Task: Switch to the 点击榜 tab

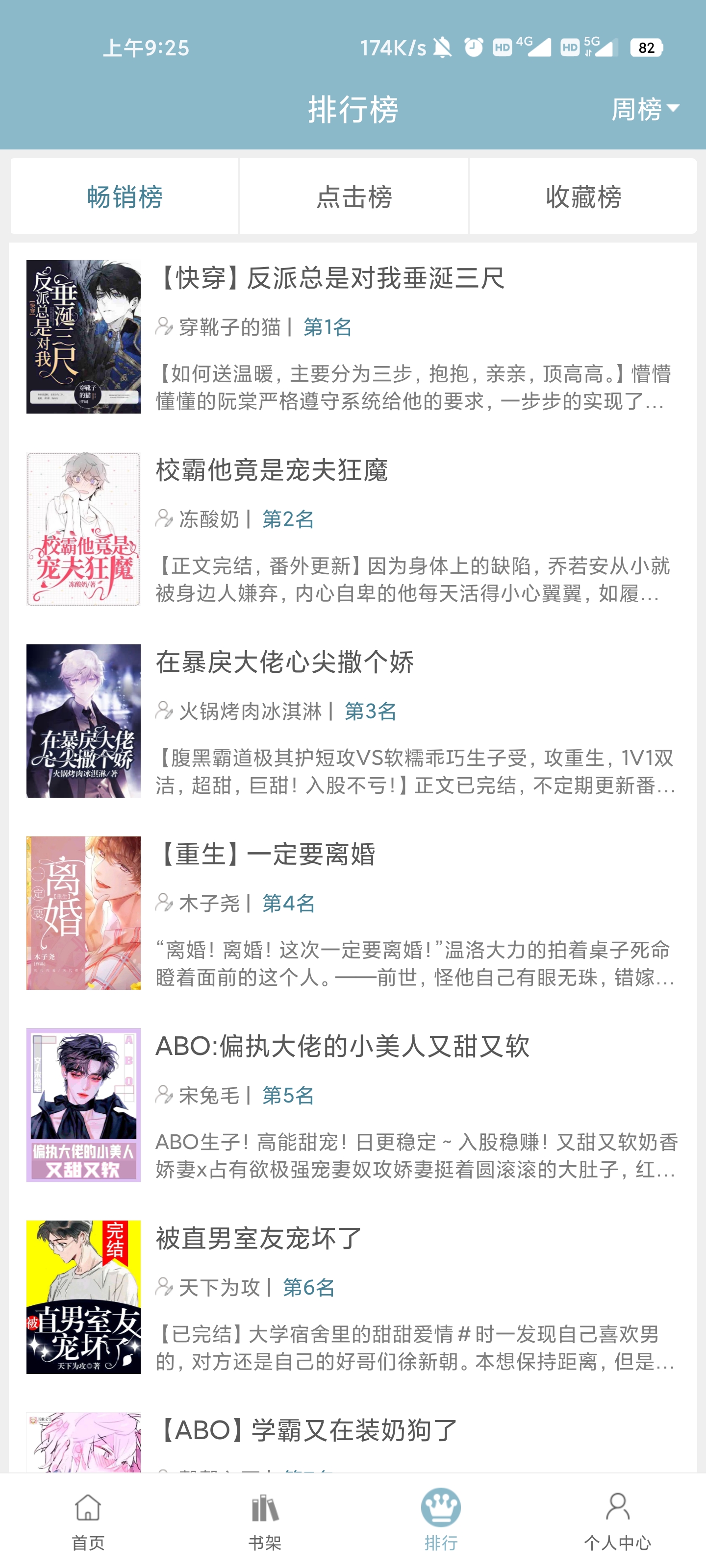Action: [353, 196]
